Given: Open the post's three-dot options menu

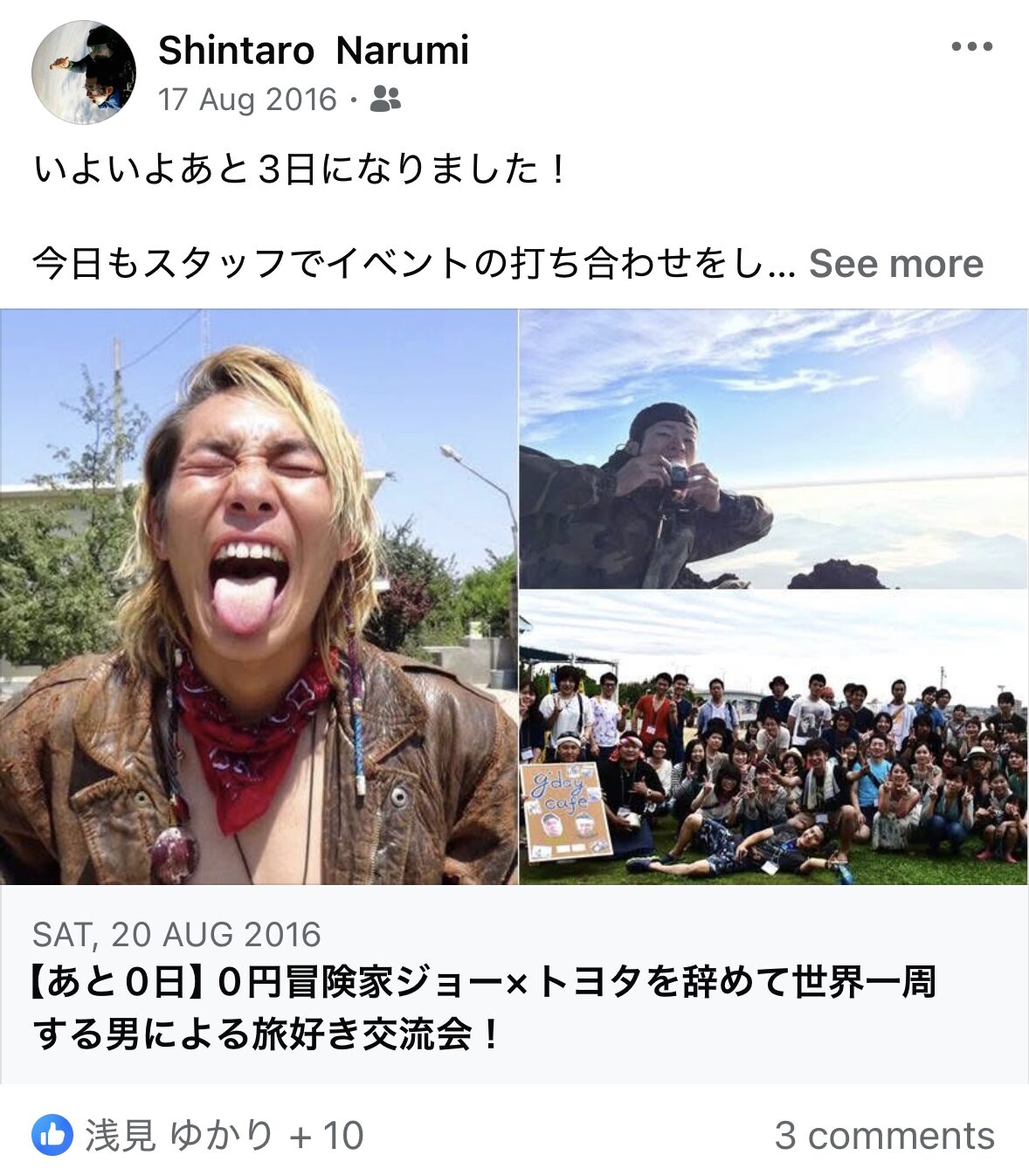Looking at the screenshot, I should (x=971, y=47).
